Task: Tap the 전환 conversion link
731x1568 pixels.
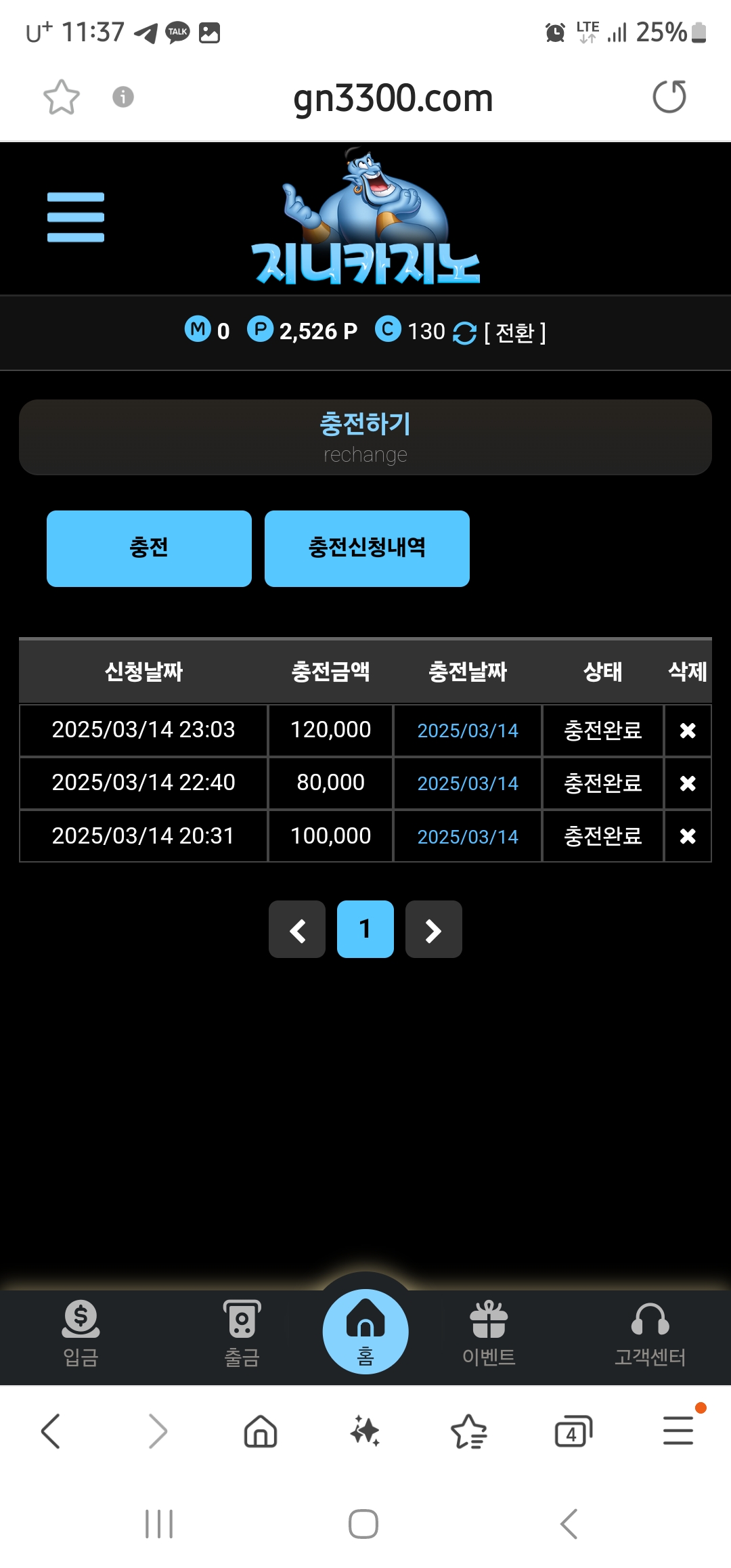Action: (x=515, y=332)
